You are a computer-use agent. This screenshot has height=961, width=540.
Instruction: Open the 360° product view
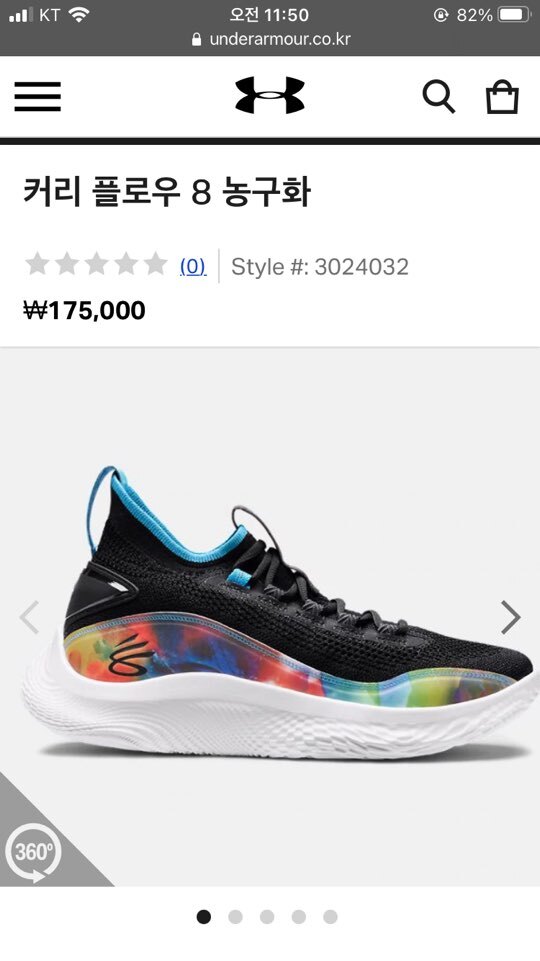[33, 852]
